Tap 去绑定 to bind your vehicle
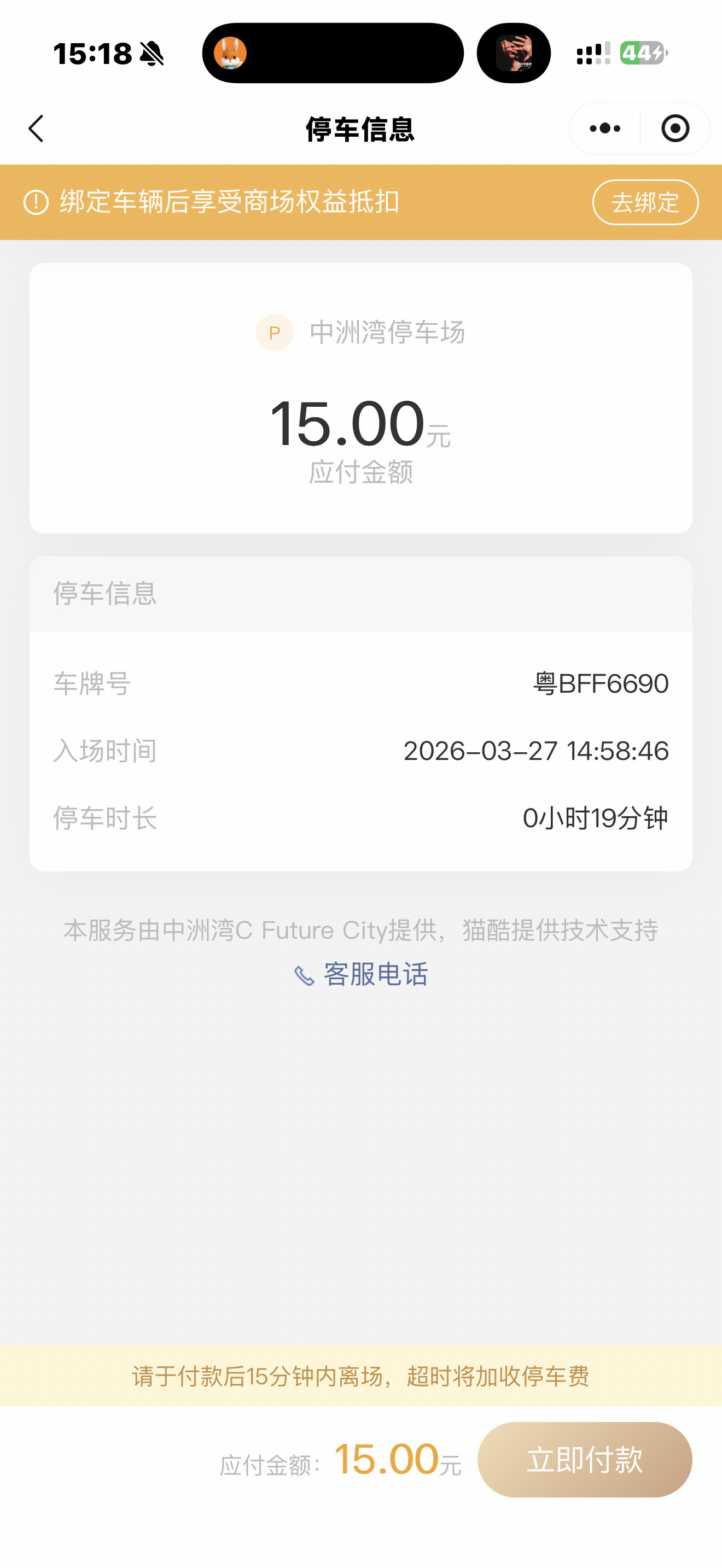This screenshot has height=1568, width=722. 646,203
